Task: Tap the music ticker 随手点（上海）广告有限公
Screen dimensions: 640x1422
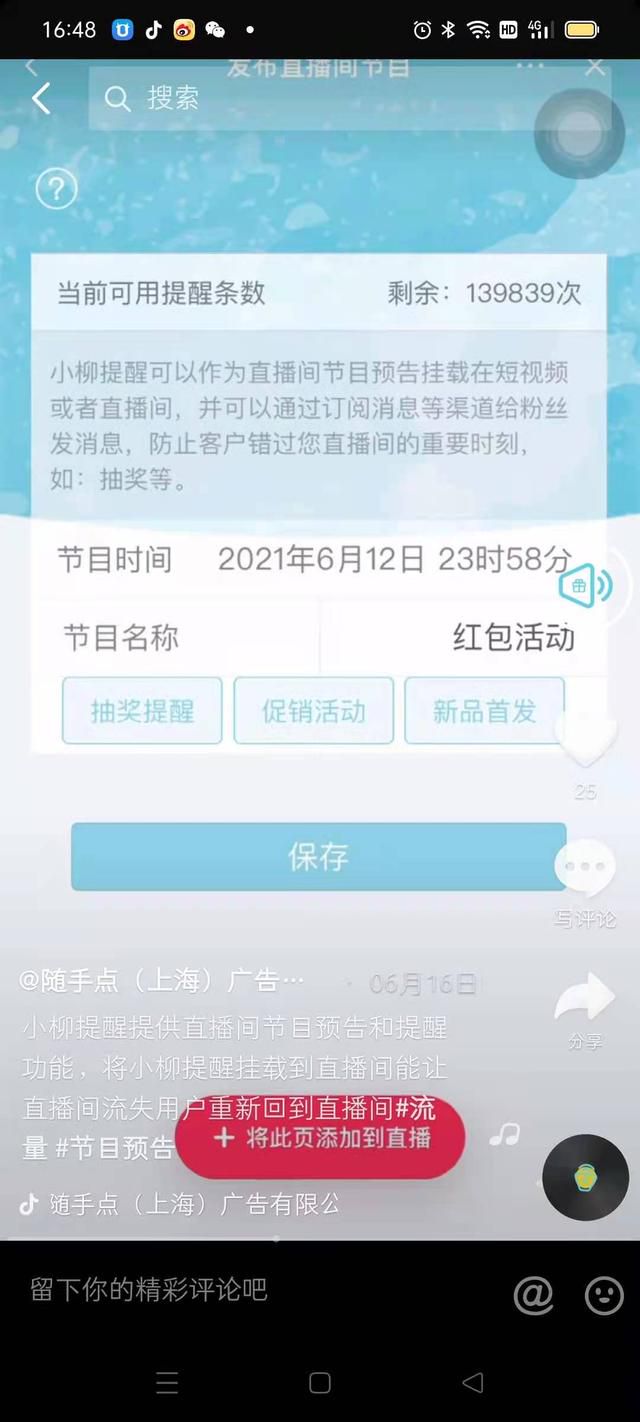Action: [x=180, y=1204]
